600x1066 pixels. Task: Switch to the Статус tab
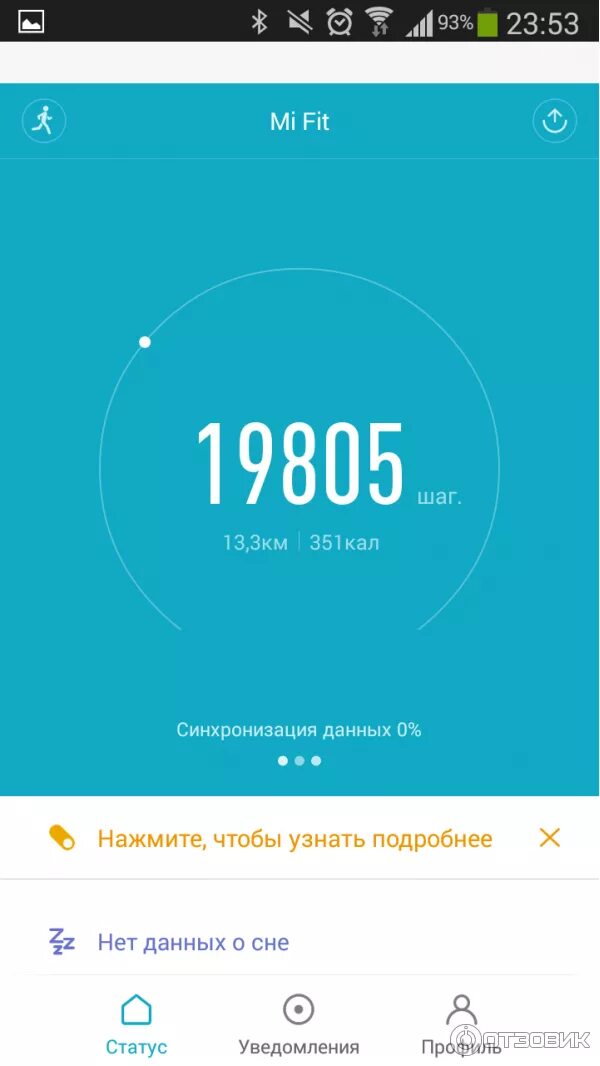pos(136,1024)
